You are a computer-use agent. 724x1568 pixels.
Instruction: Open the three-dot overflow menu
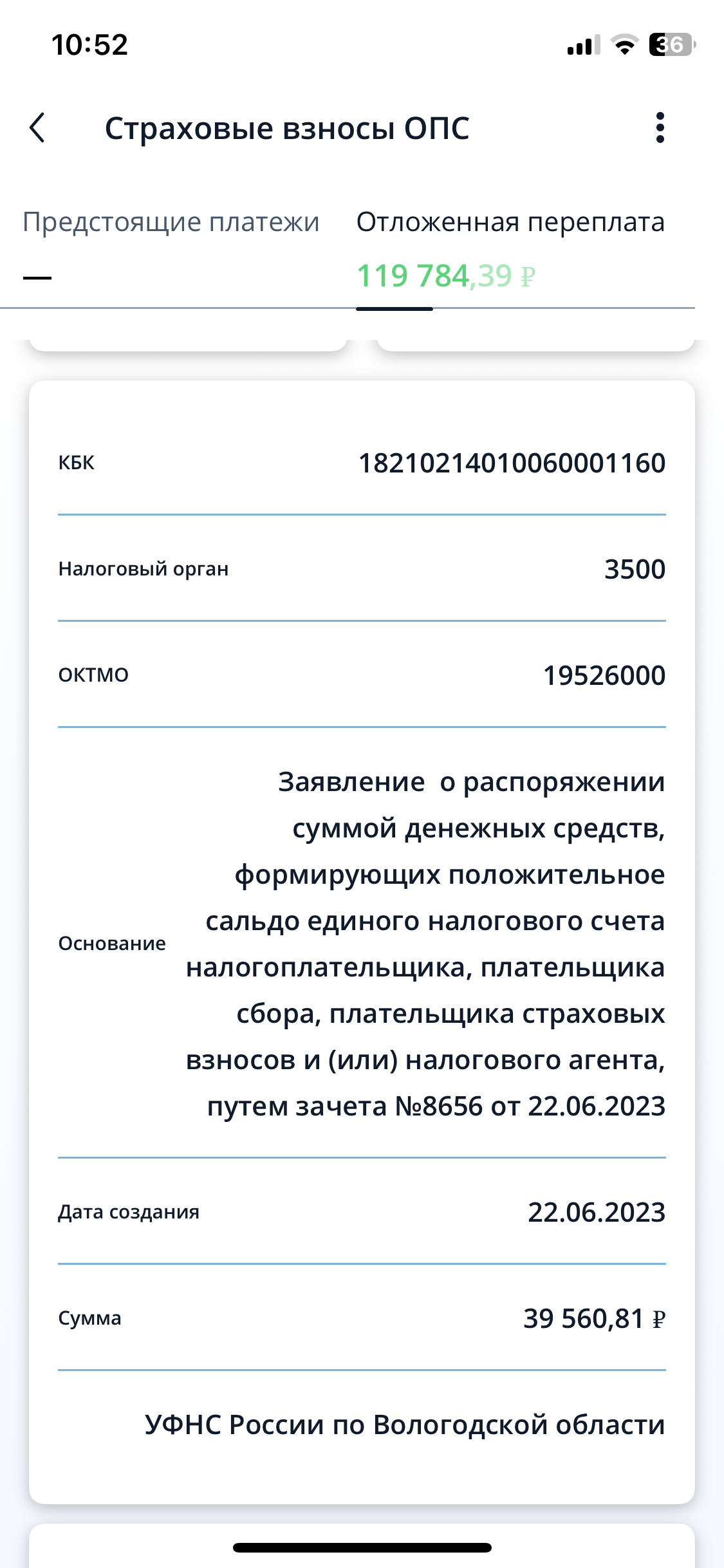(x=660, y=127)
